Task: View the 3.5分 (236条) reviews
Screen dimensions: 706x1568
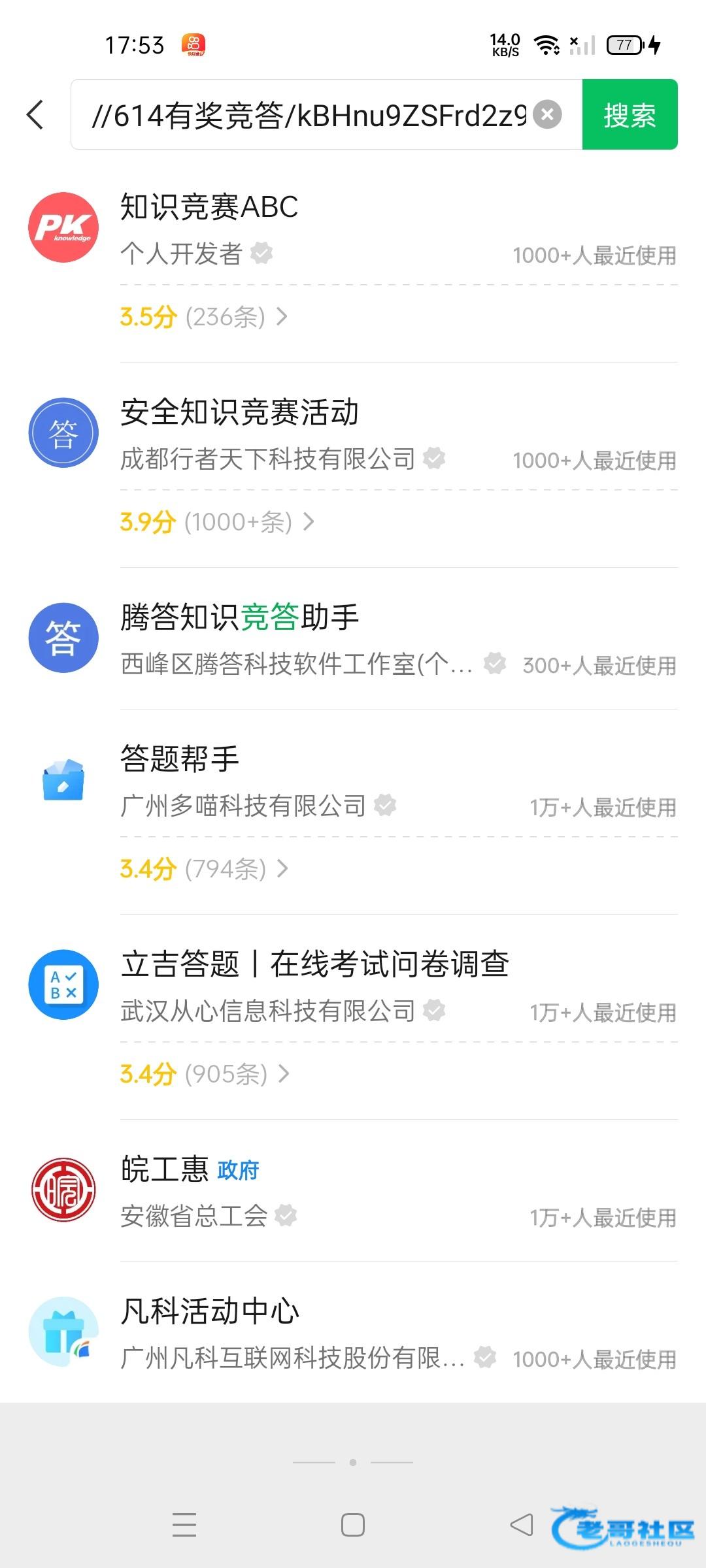Action: [x=203, y=318]
